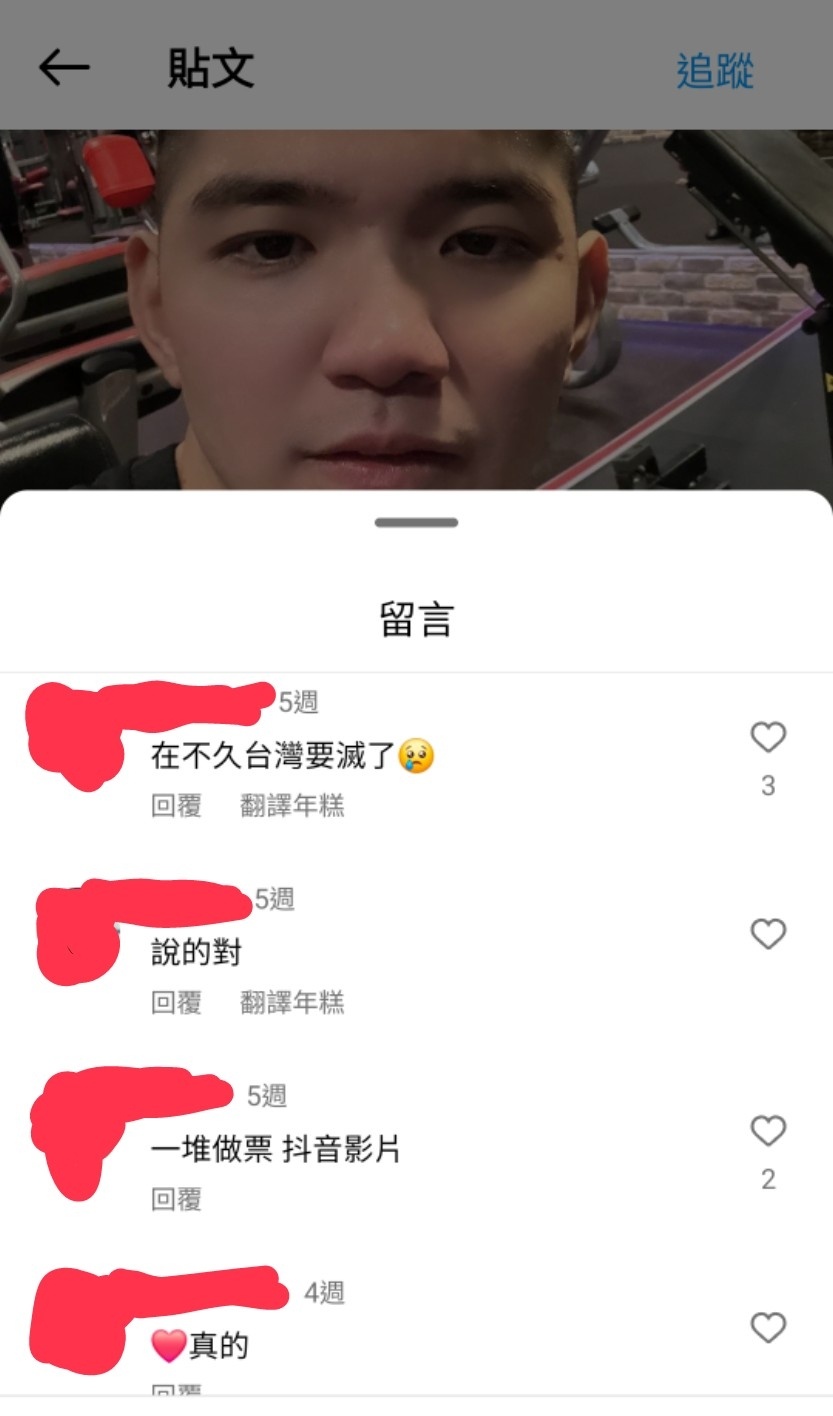The width and height of the screenshot is (833, 1416).
Task: Translate the comment 說的對
Action: click(292, 1002)
